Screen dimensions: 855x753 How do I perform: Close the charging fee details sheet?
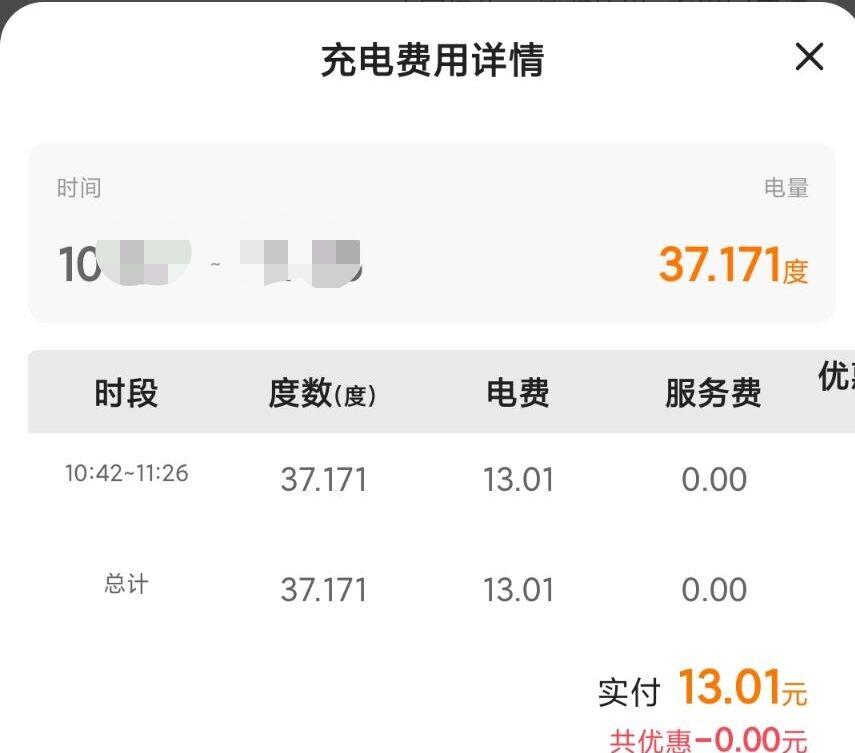809,57
